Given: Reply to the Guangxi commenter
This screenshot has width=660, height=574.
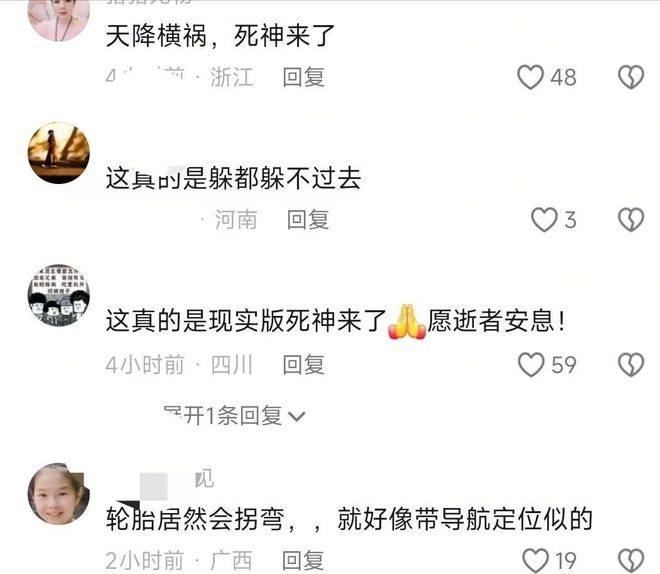Looking at the screenshot, I should 303,560.
